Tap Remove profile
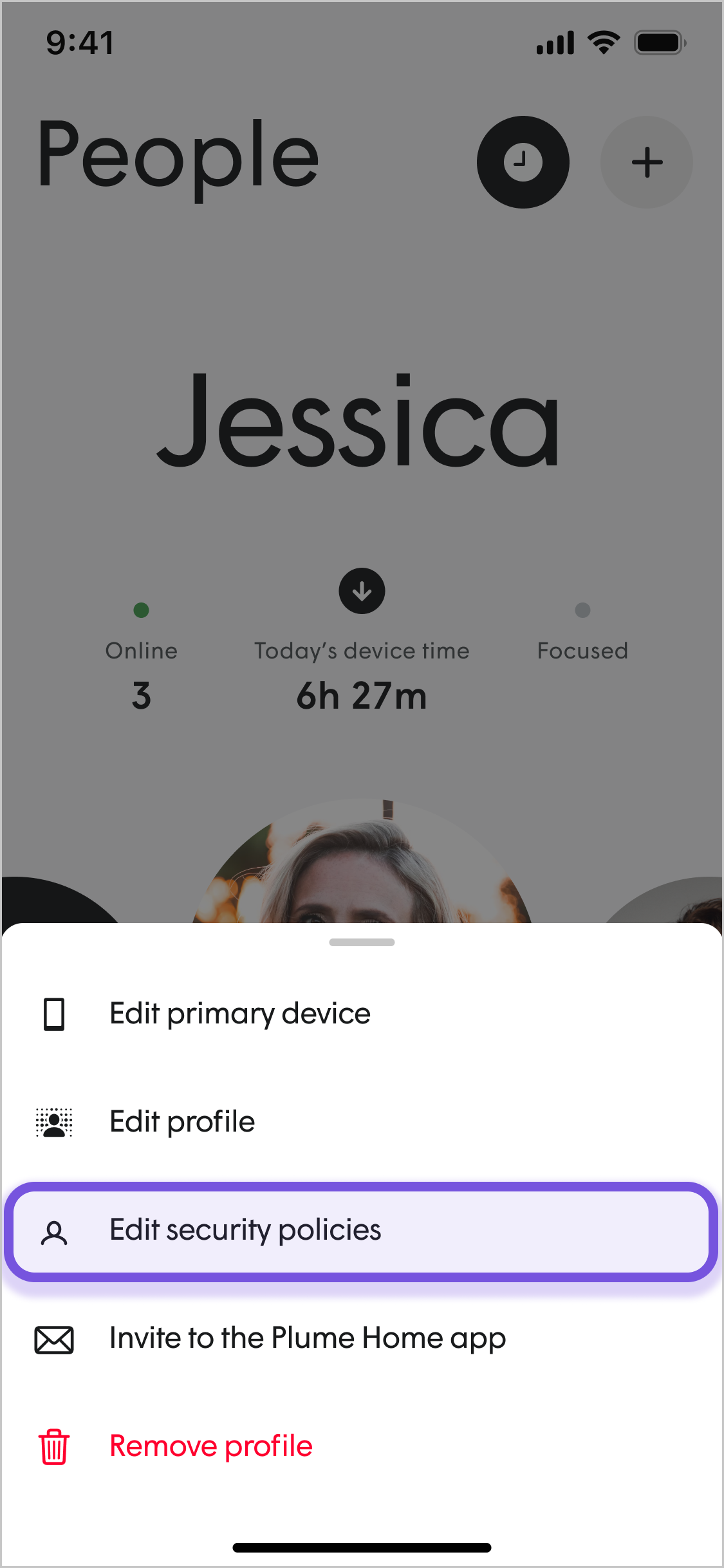 click(210, 1446)
